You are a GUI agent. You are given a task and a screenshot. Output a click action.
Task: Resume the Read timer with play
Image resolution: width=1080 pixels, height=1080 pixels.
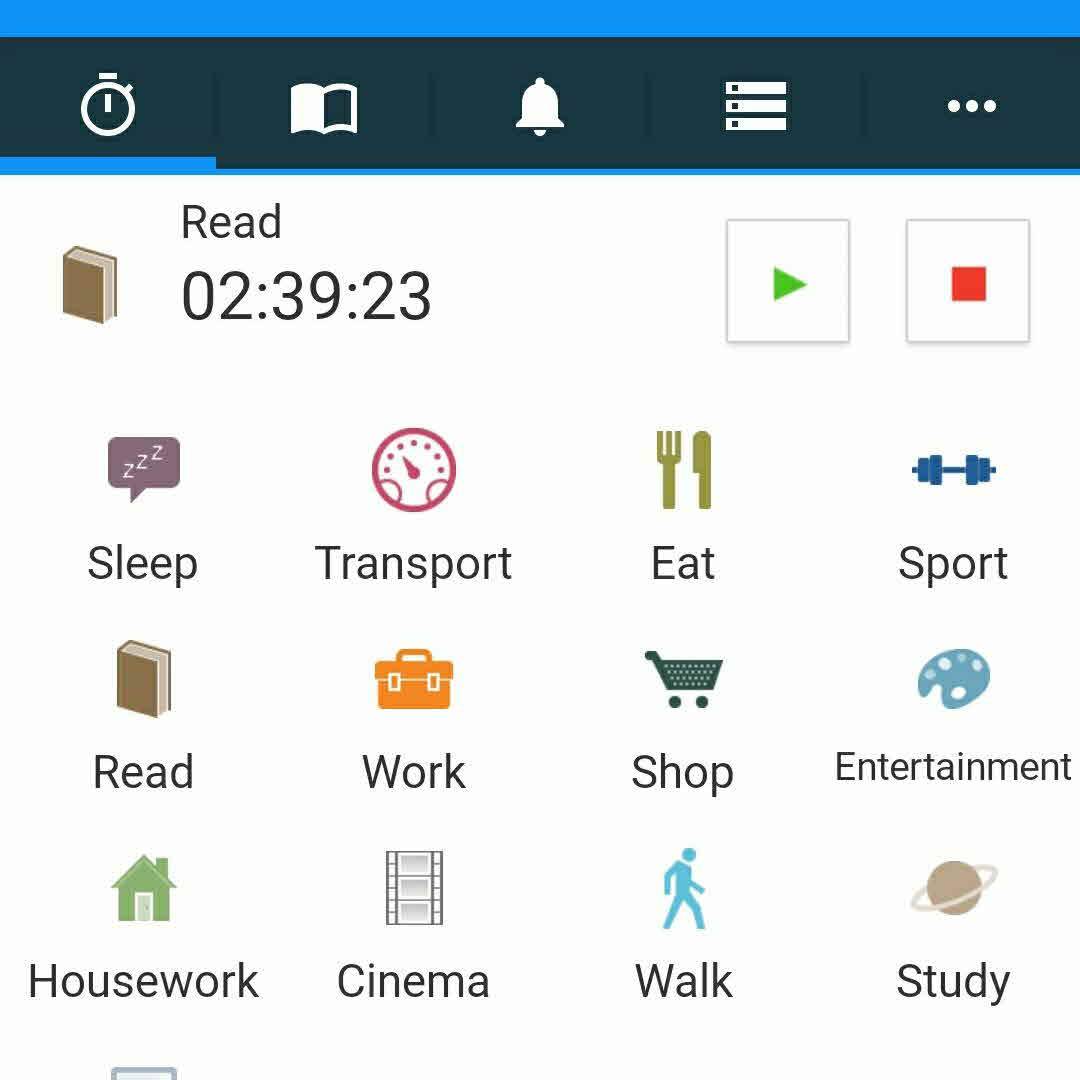[x=788, y=282]
